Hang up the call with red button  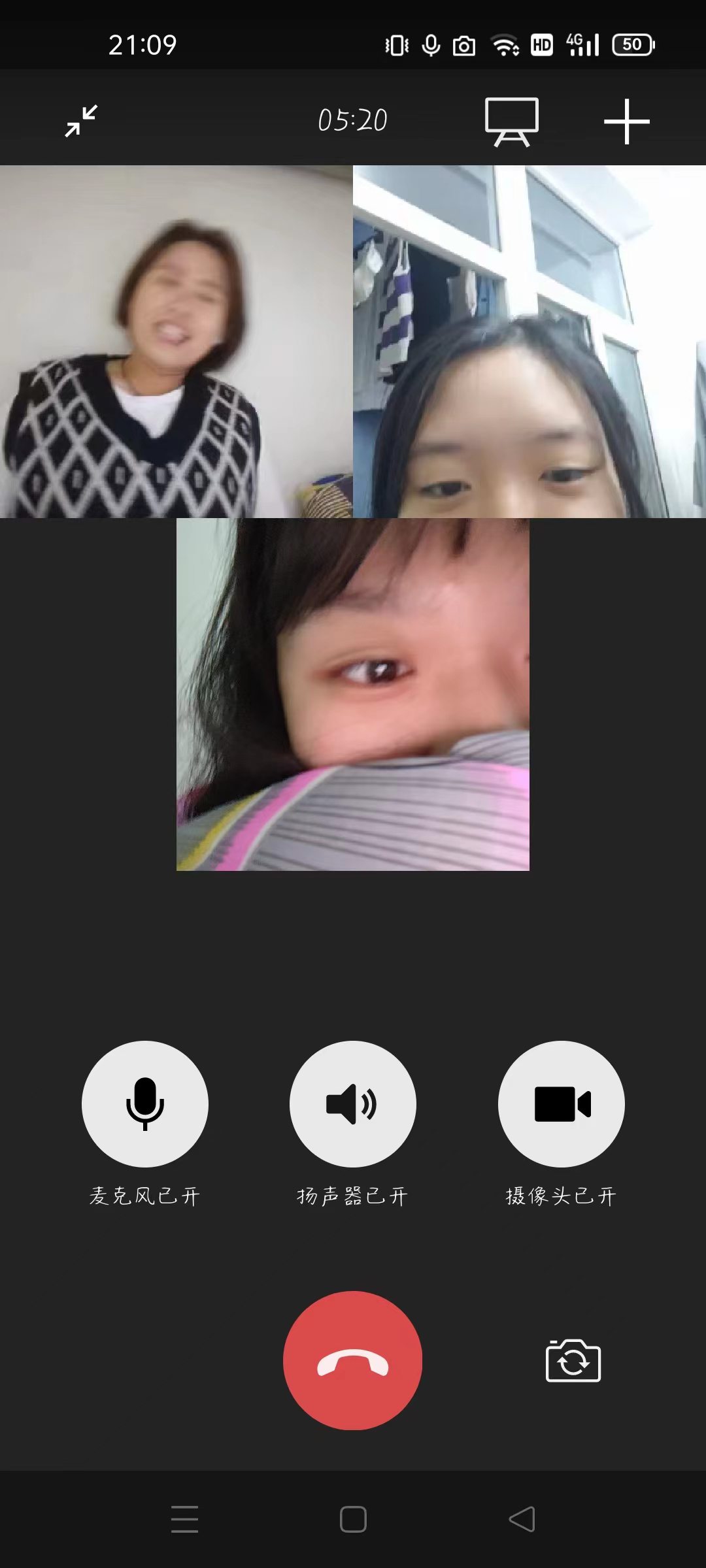pos(352,1360)
